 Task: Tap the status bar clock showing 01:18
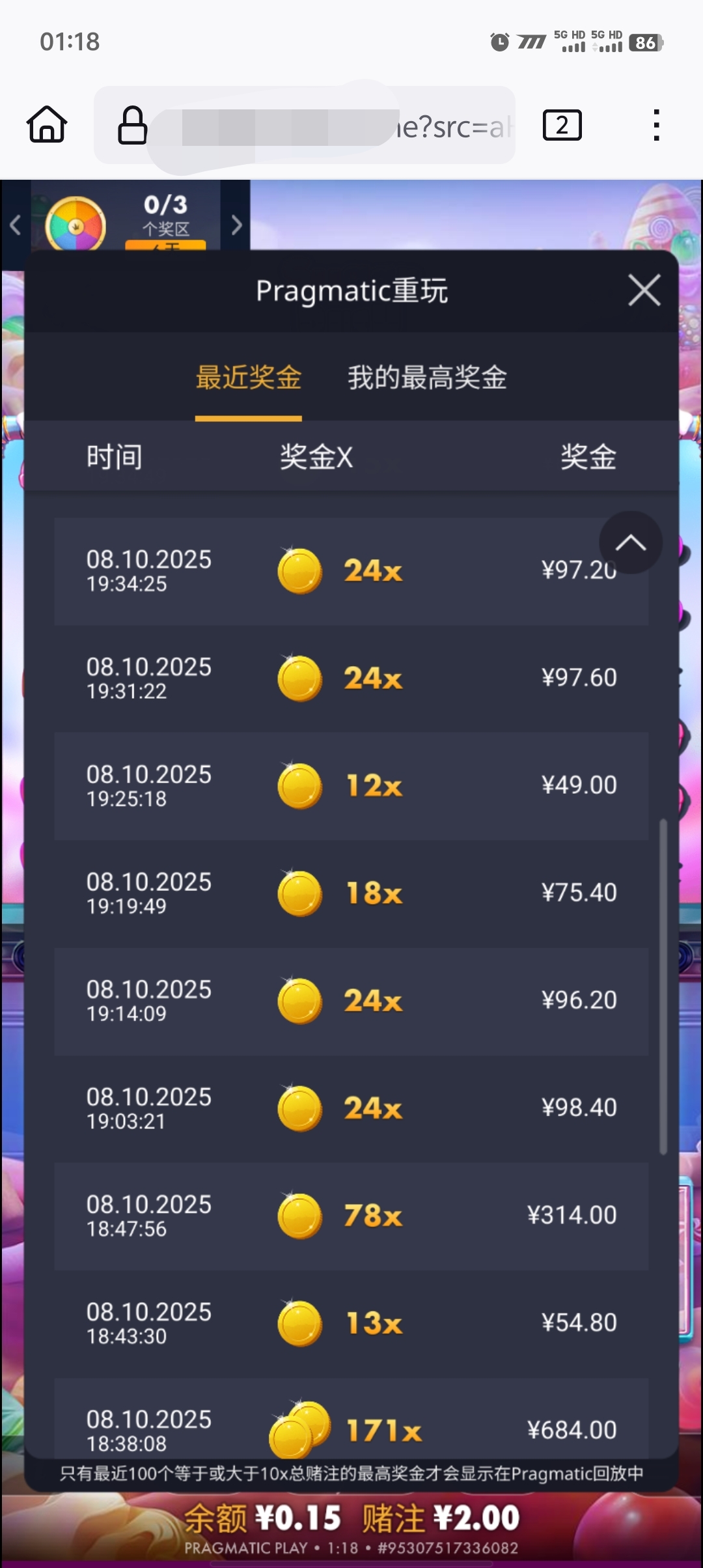pyautogui.click(x=70, y=42)
